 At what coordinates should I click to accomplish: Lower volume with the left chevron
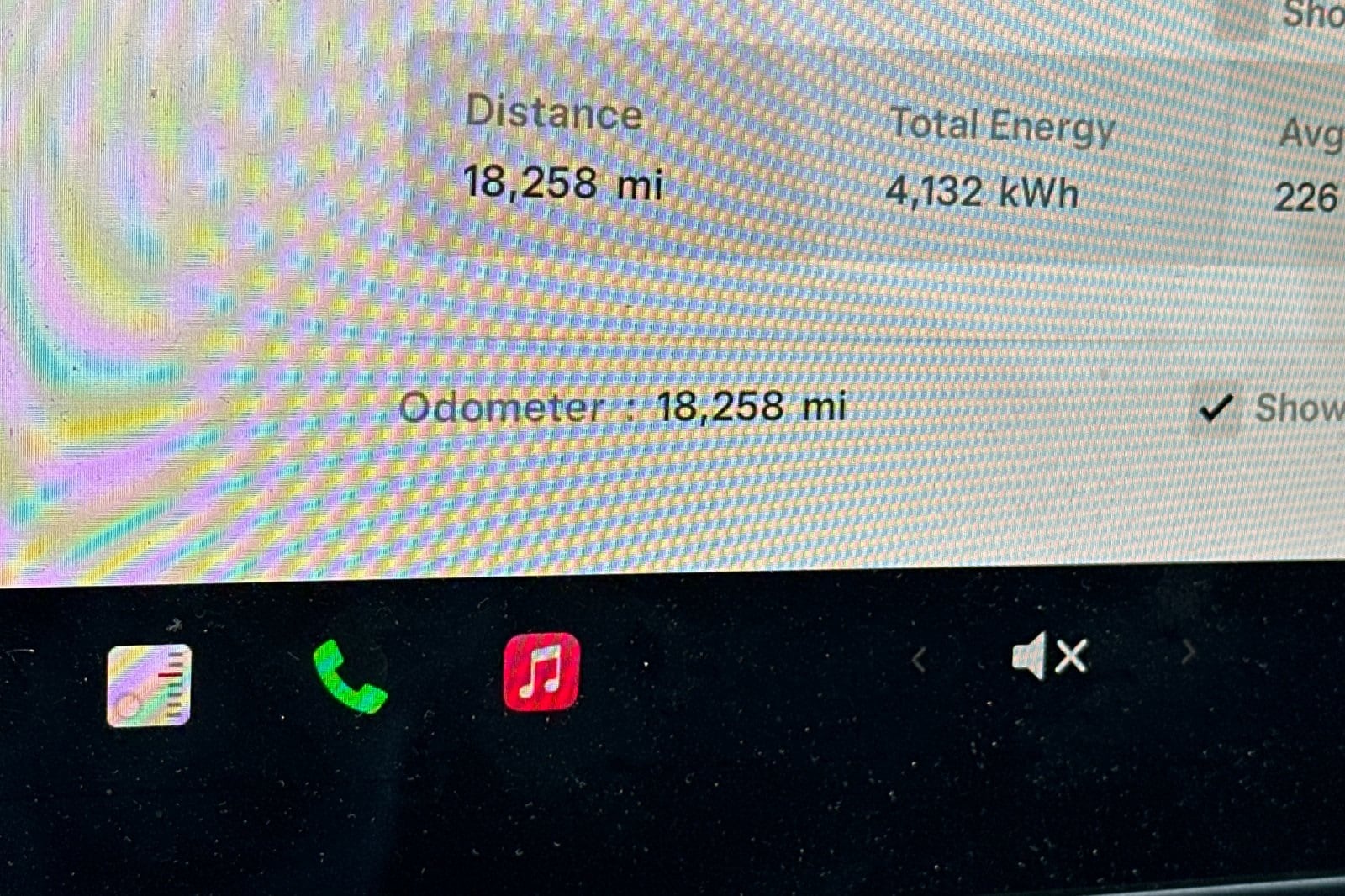[919, 660]
